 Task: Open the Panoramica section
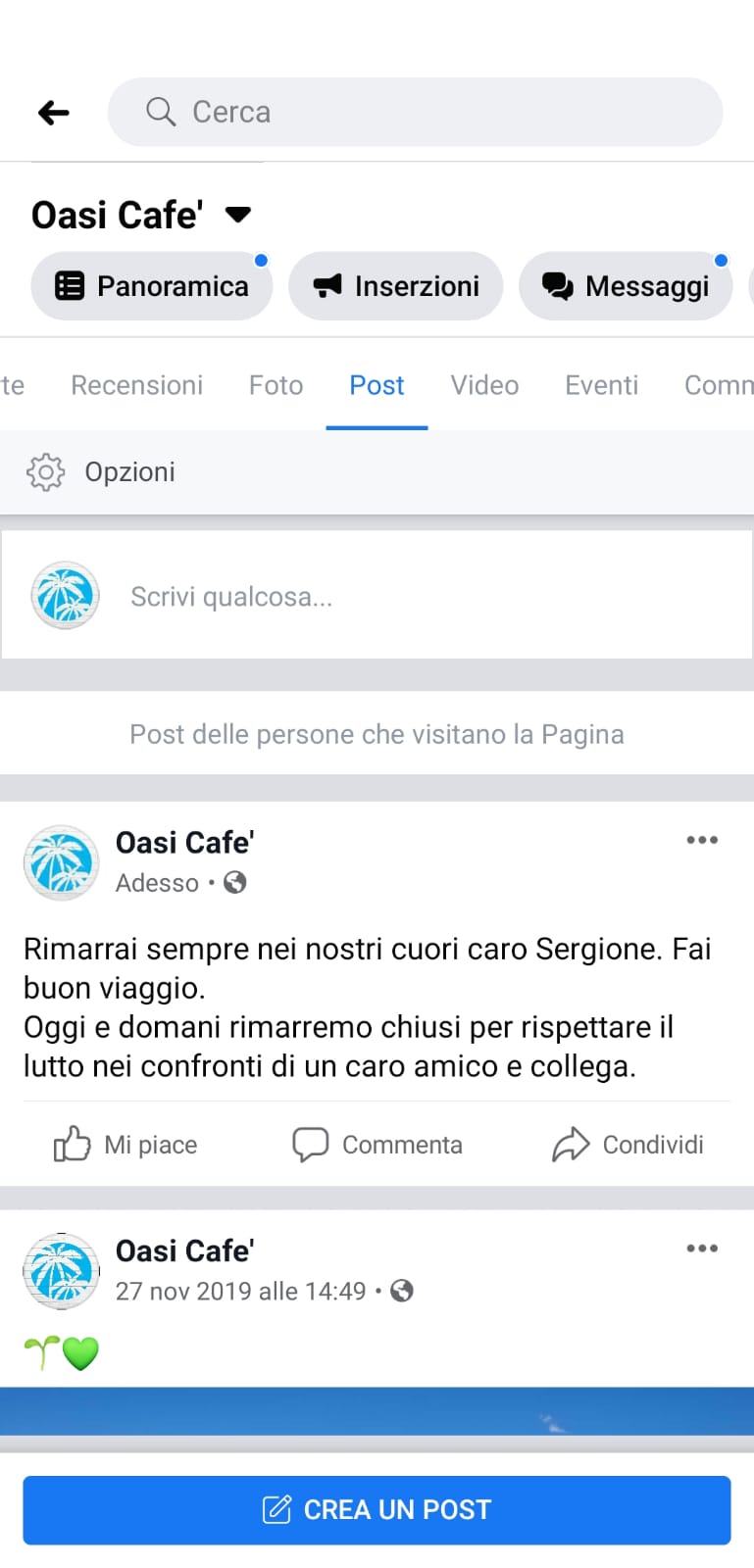[152, 286]
